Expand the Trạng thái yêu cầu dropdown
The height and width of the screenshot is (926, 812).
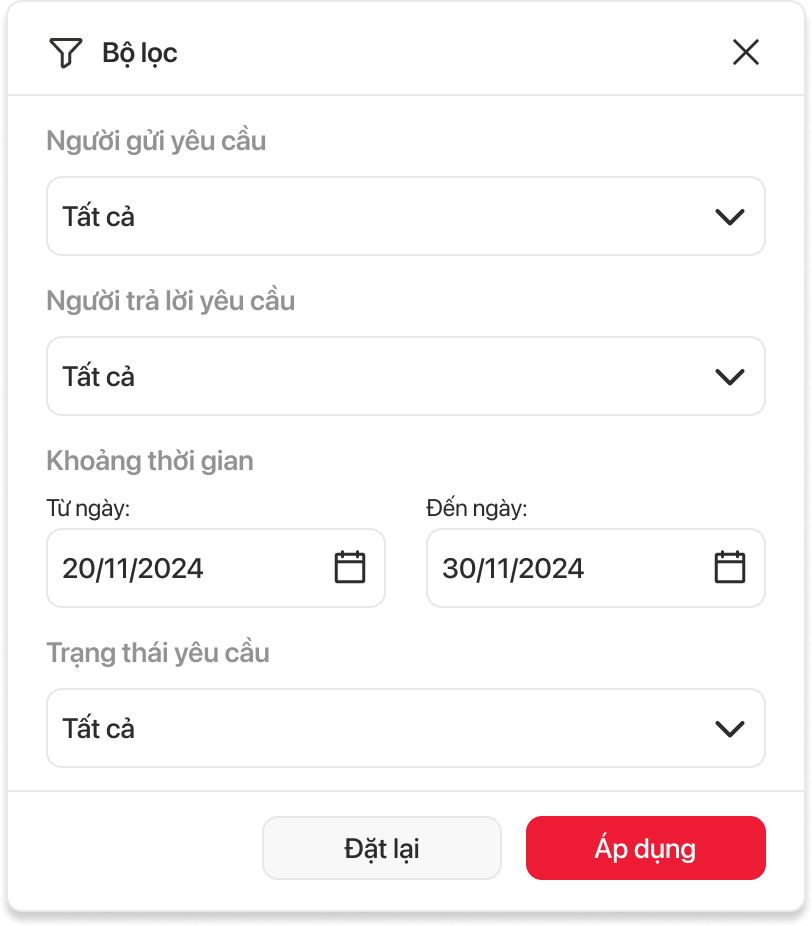tap(405, 728)
